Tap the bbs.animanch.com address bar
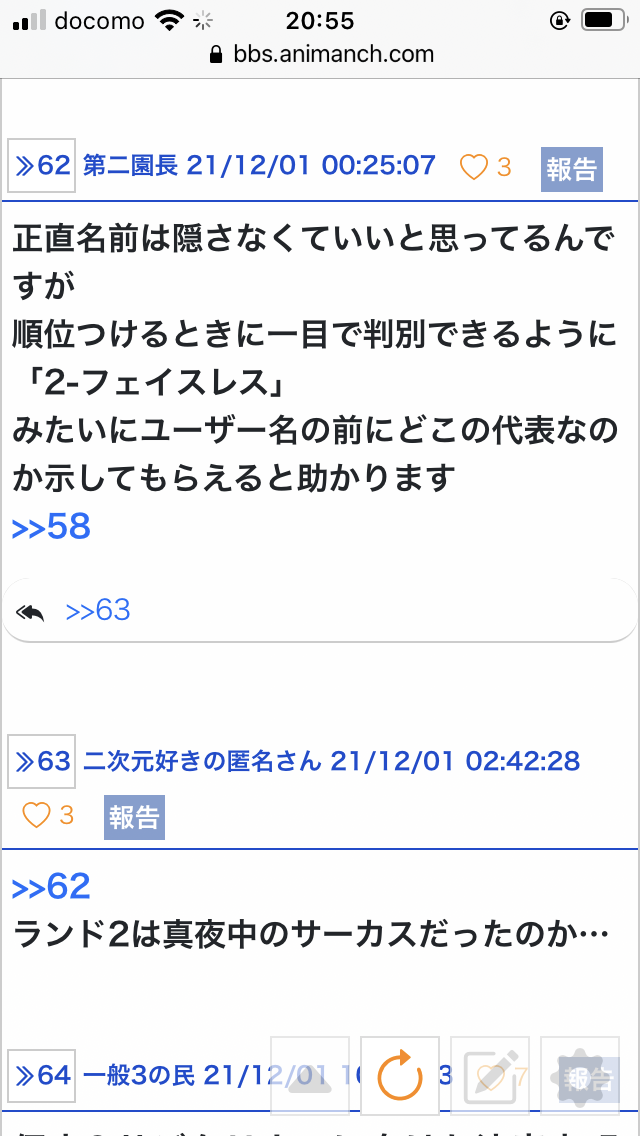The width and height of the screenshot is (640, 1136). point(320,54)
